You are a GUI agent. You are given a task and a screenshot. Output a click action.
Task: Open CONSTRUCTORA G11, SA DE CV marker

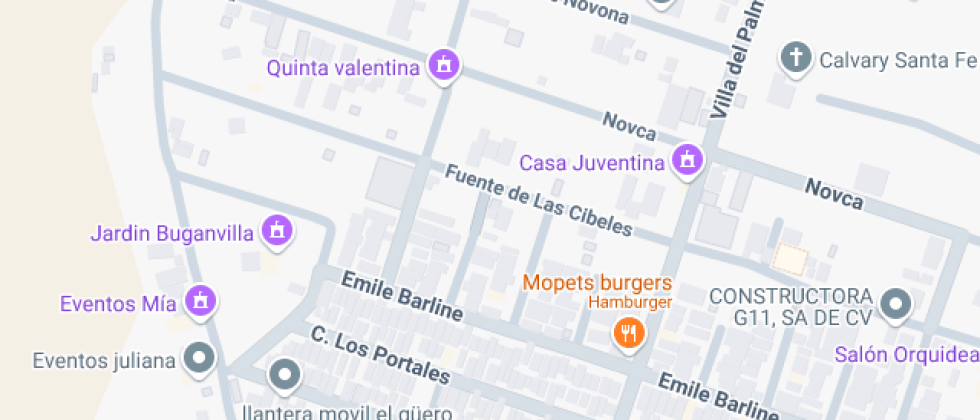896,303
